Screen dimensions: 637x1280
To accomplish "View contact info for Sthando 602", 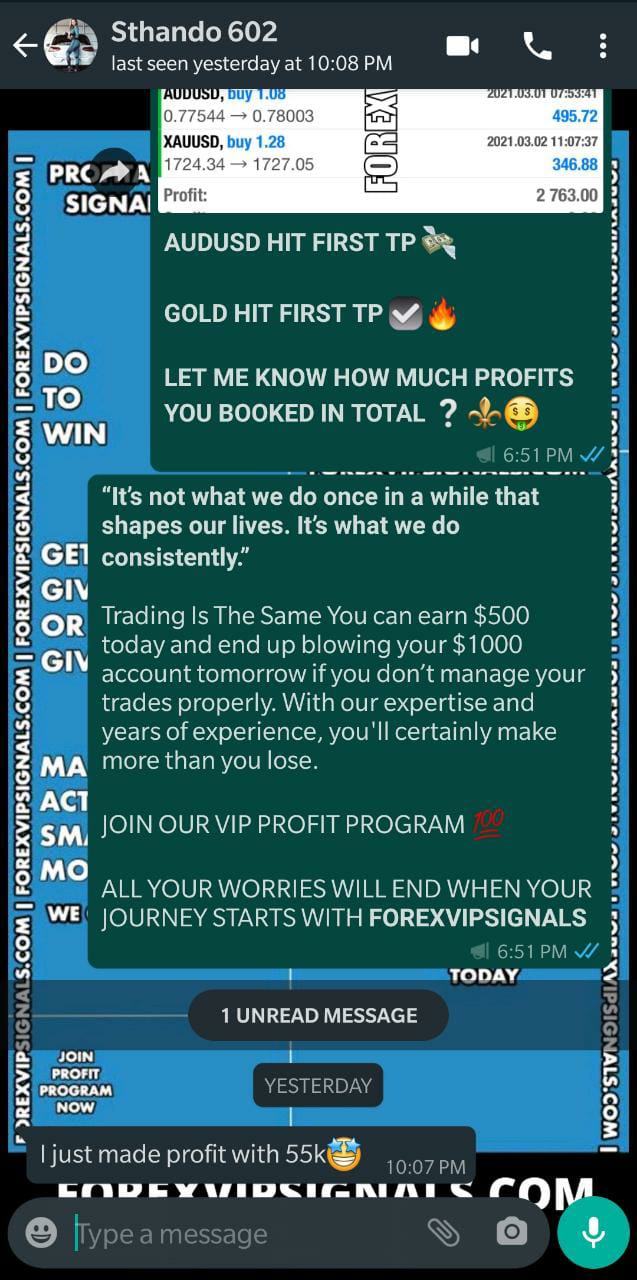I will point(250,46).
